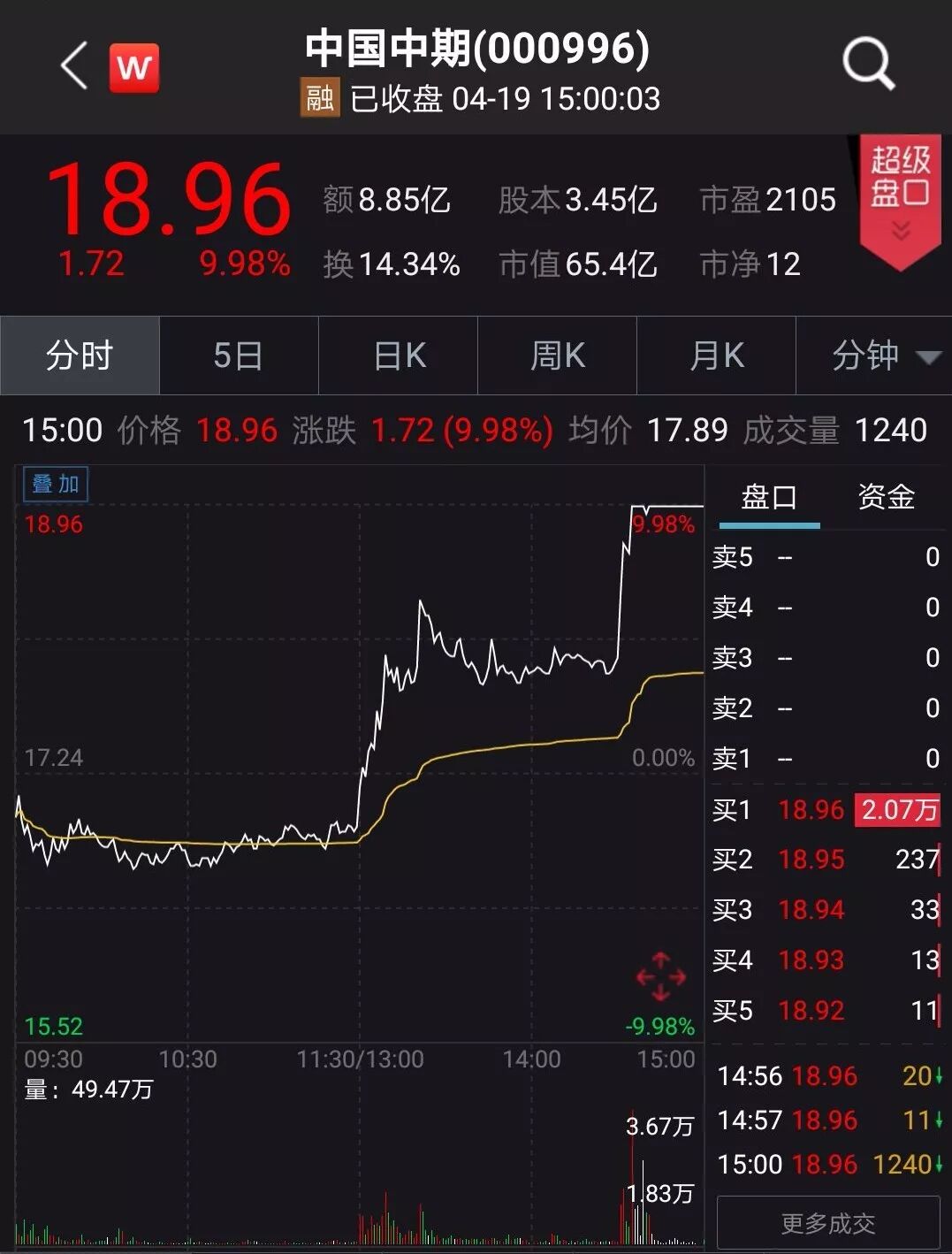The height and width of the screenshot is (1254, 952).
Task: Tap the 叠加 overlay button
Action: 56,484
